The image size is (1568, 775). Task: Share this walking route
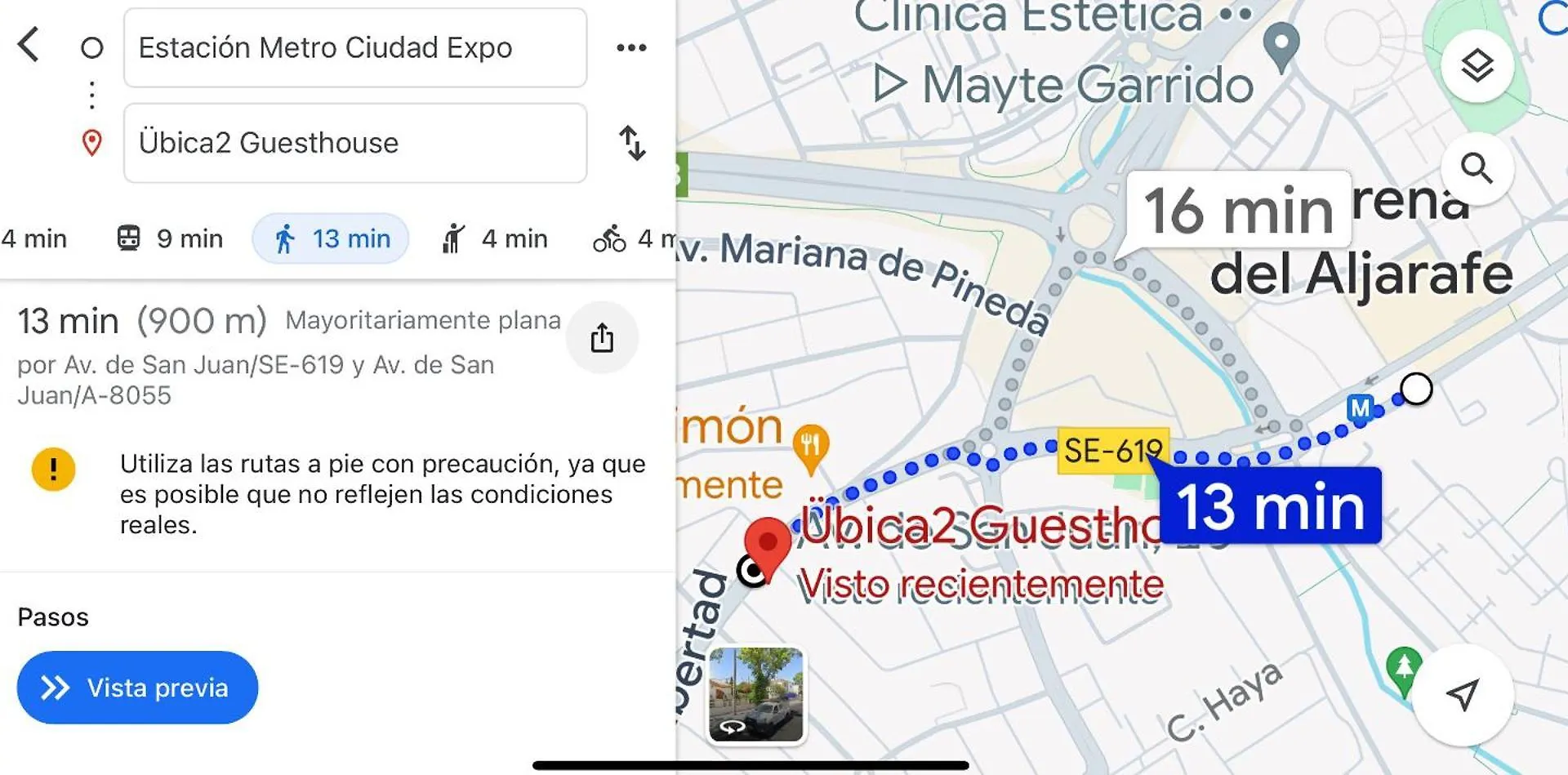point(602,337)
